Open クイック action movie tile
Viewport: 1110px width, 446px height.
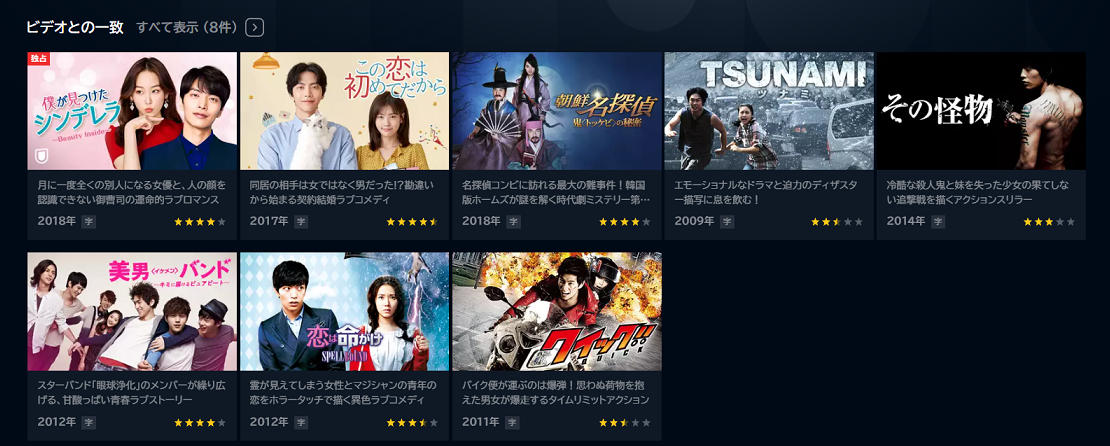(x=557, y=312)
